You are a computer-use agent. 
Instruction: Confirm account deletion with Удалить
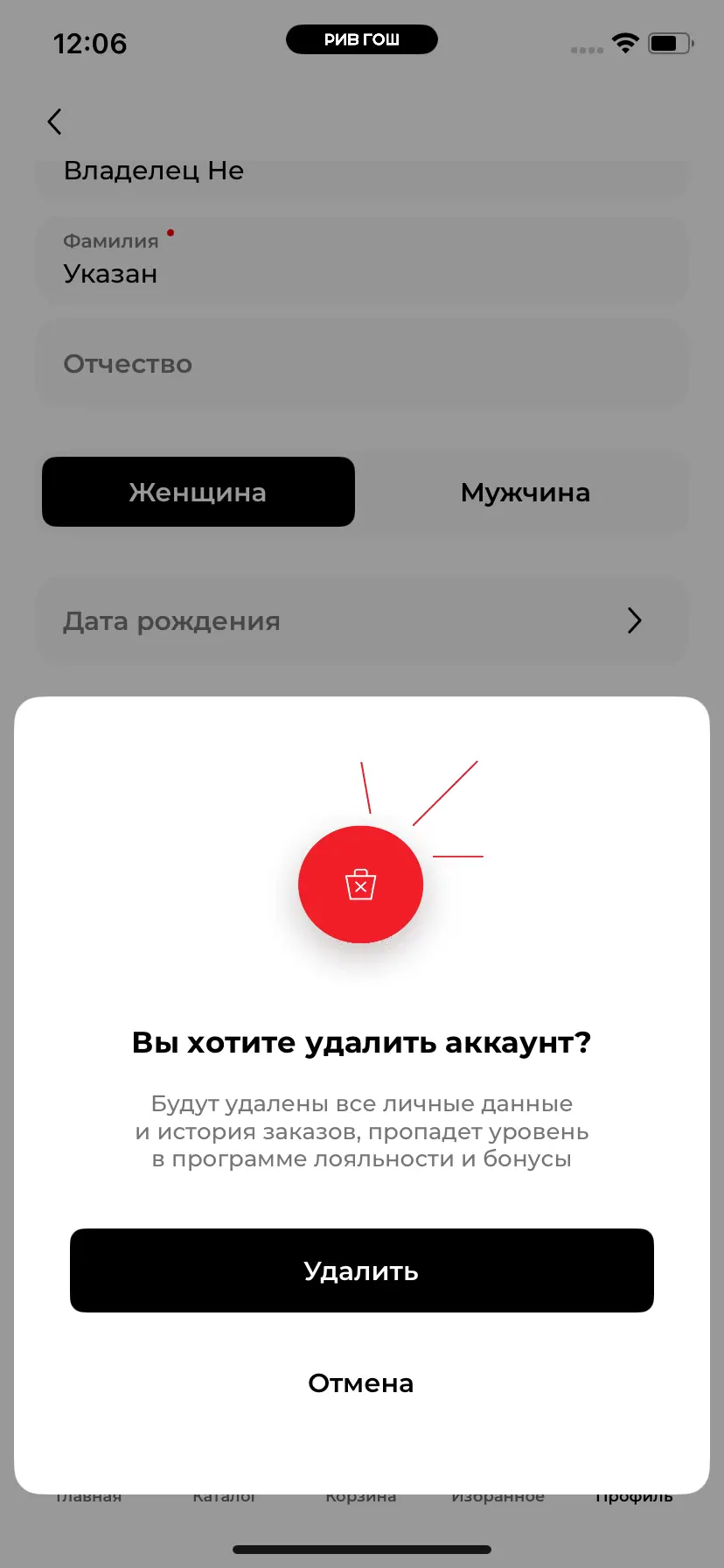[361, 1270]
